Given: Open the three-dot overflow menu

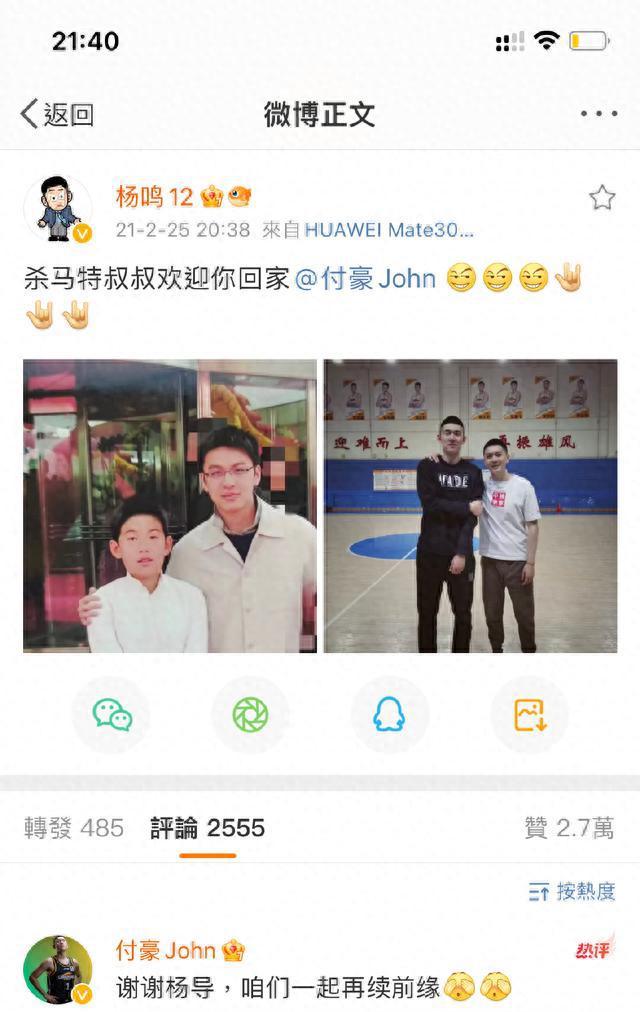Looking at the screenshot, I should [598, 114].
